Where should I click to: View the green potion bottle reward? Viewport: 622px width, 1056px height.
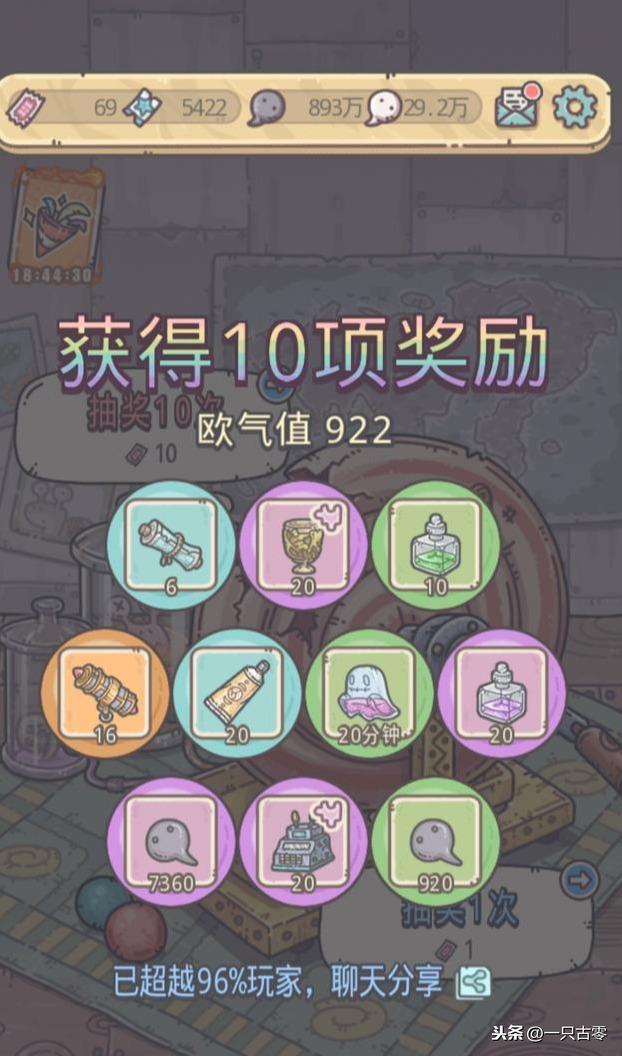point(436,545)
